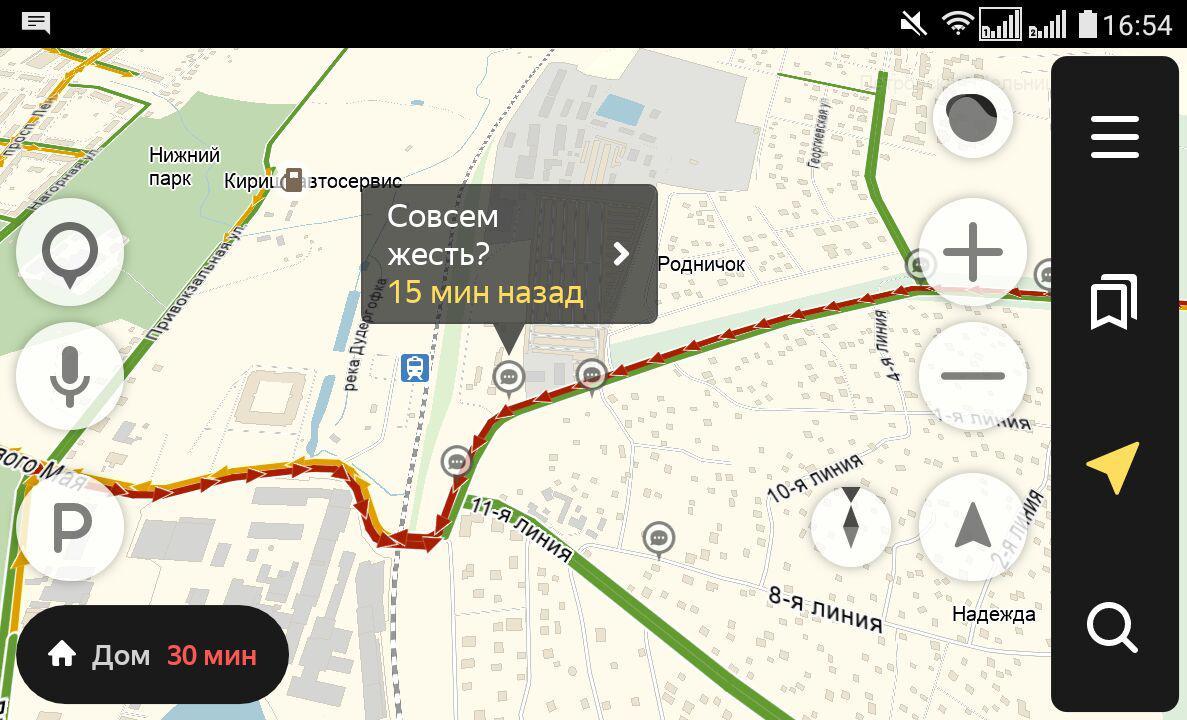Start route to Дом, 30 мин
1187x720 pixels.
tap(153, 655)
